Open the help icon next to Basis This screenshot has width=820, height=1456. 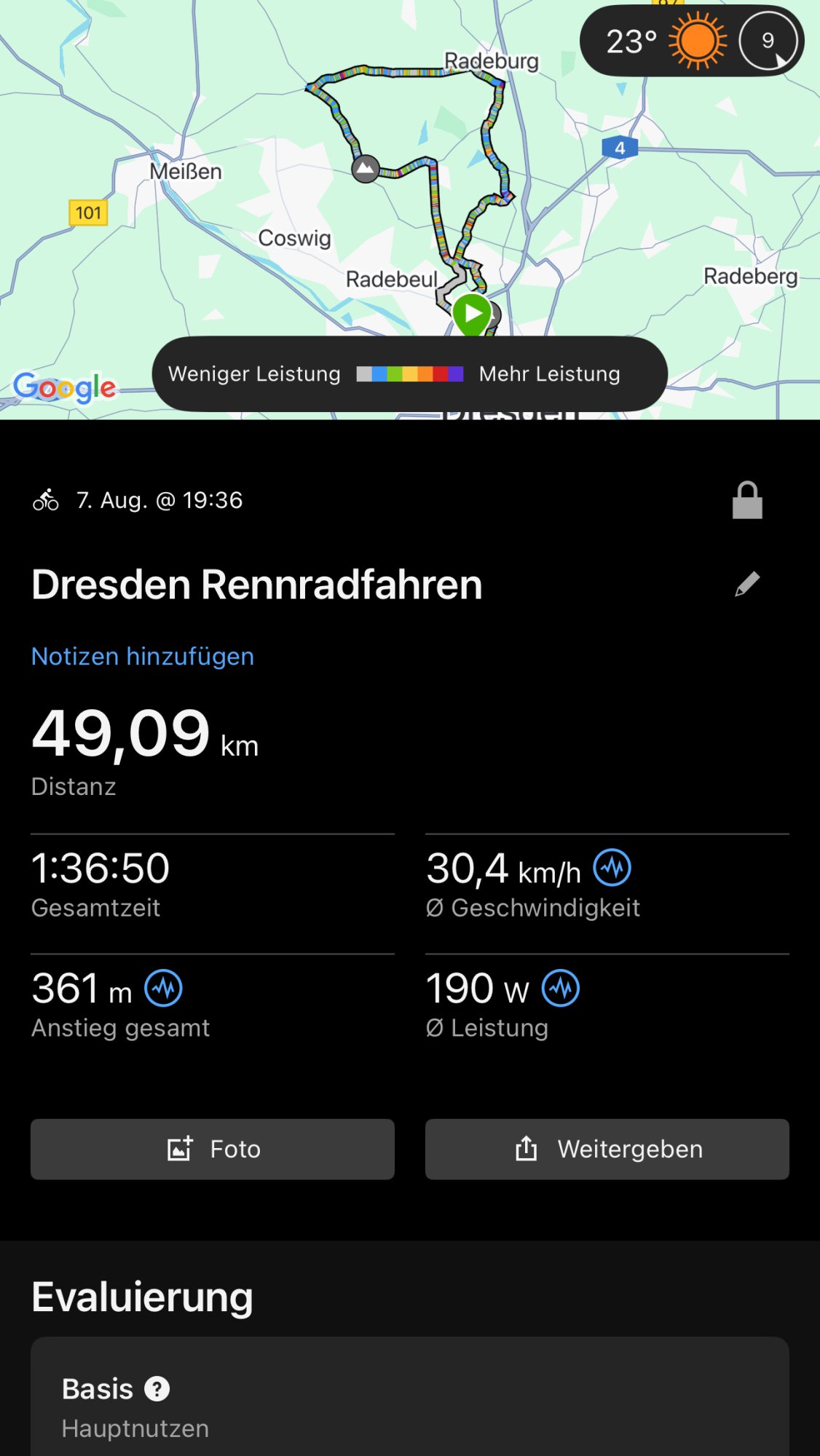click(x=157, y=1389)
